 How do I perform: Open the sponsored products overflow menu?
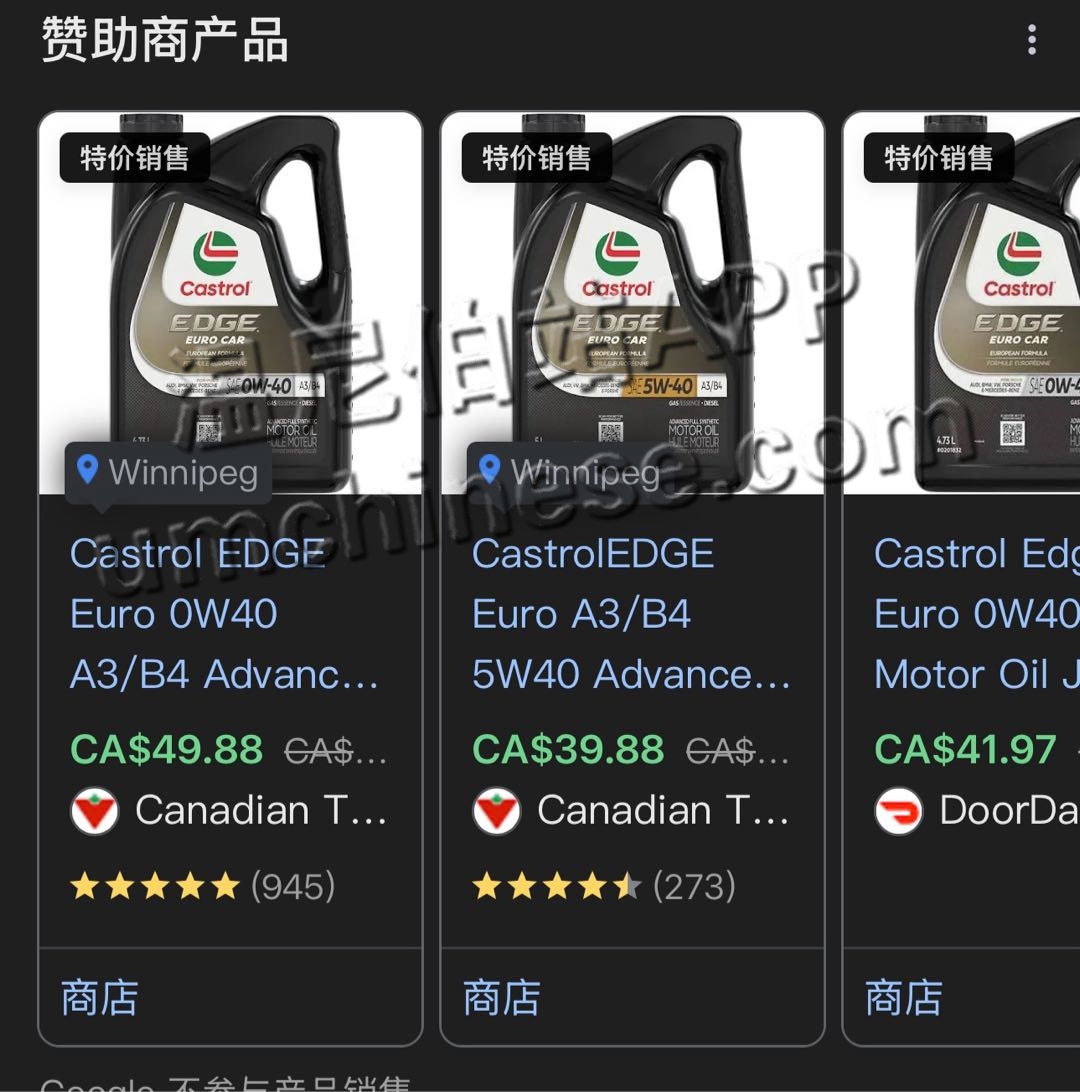1031,41
